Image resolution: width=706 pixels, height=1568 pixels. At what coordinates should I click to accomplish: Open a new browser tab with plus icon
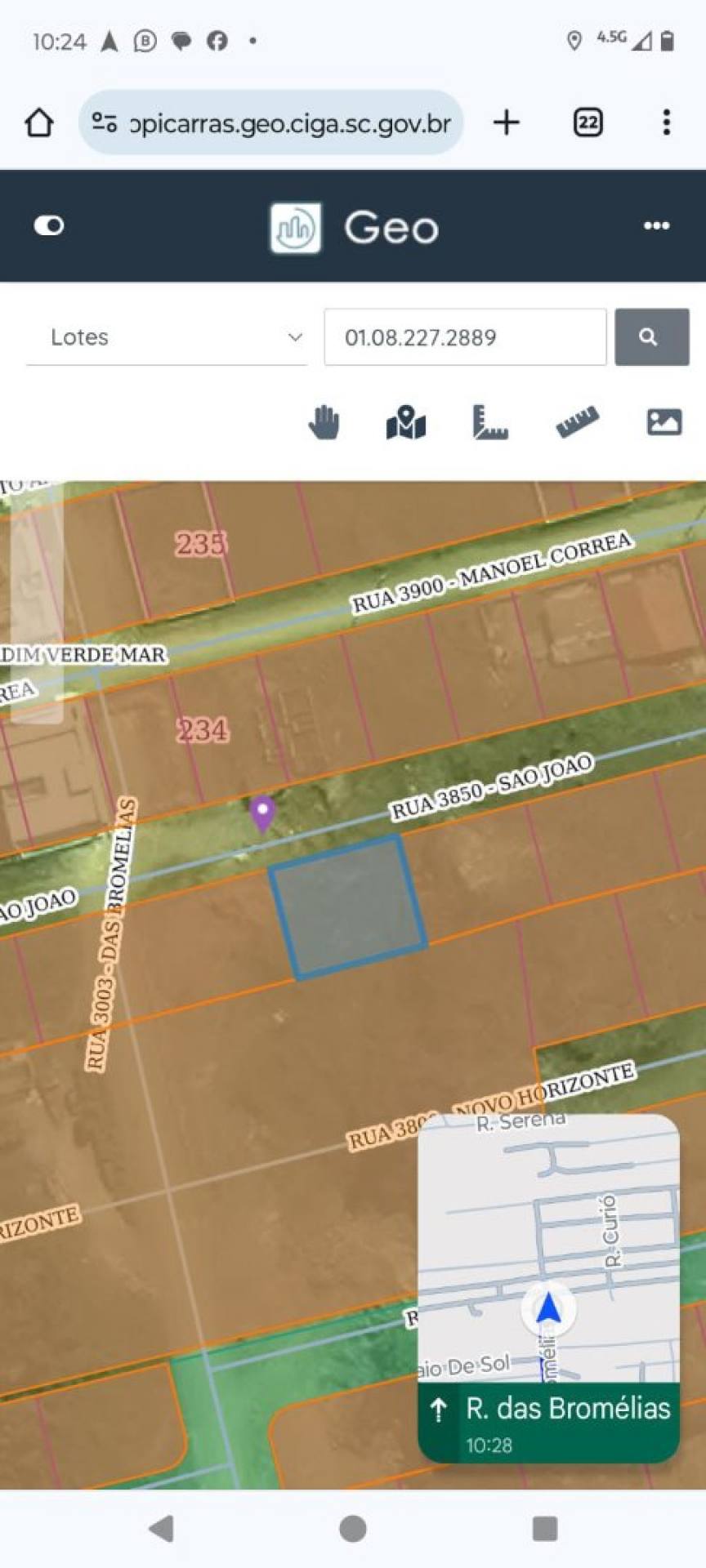point(507,122)
